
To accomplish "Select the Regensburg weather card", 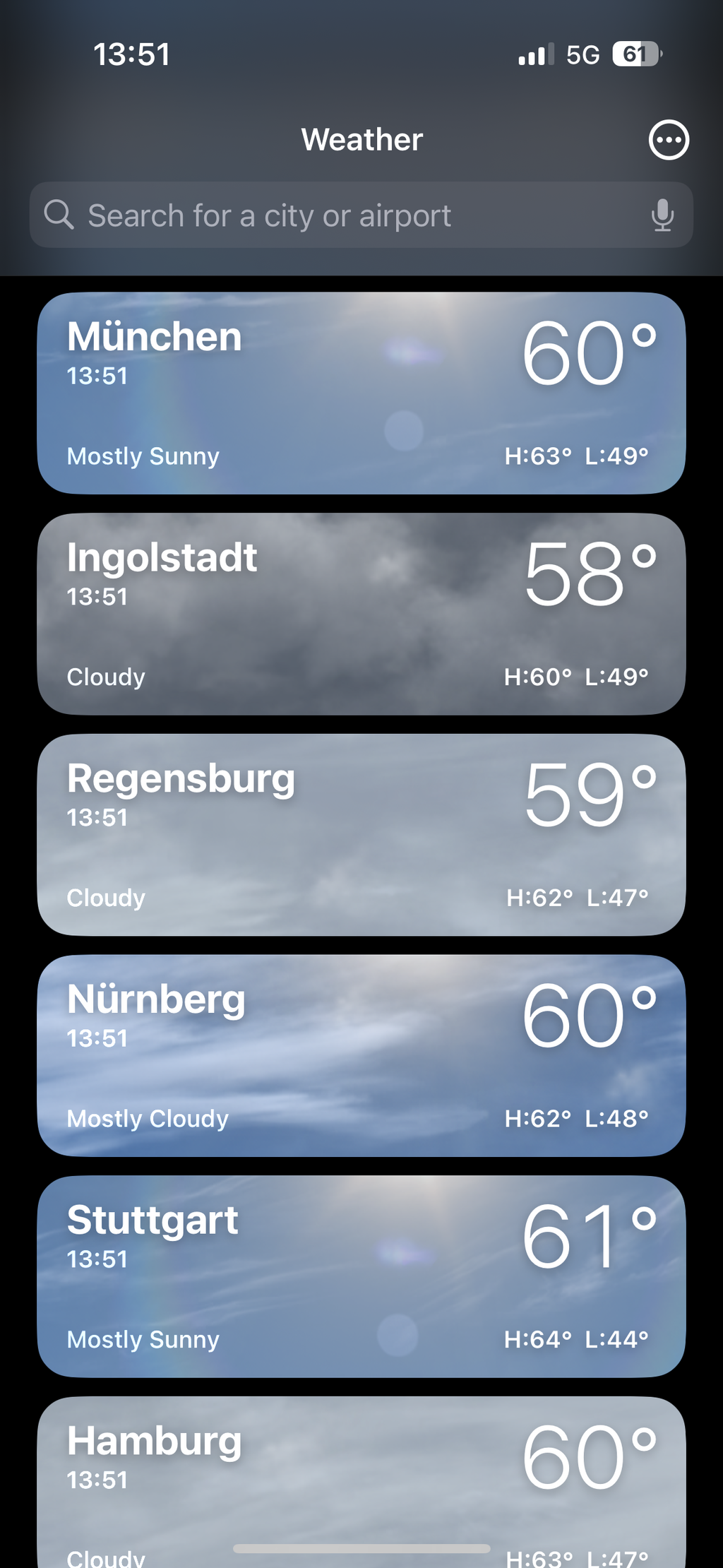I will (361, 835).
